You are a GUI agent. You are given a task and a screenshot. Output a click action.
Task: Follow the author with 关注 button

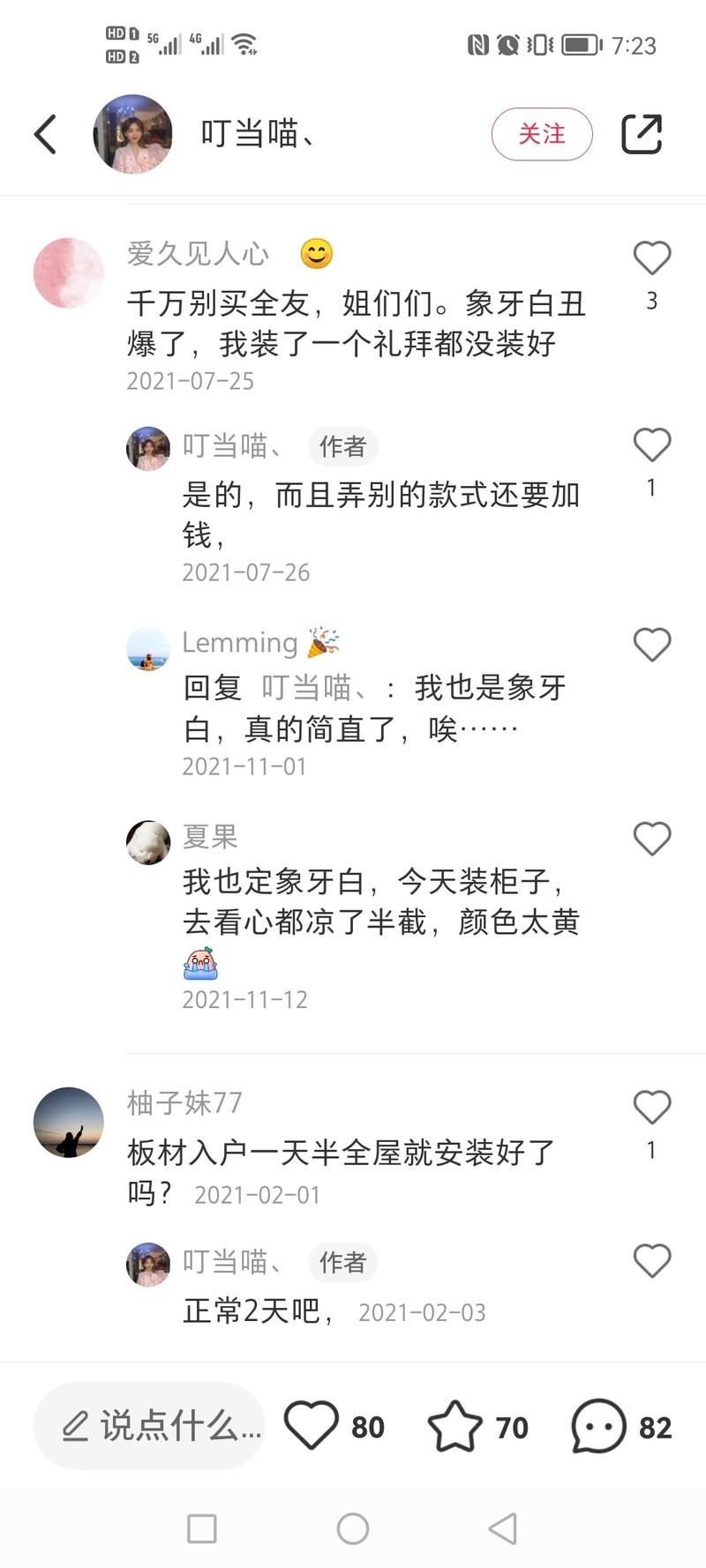541,134
